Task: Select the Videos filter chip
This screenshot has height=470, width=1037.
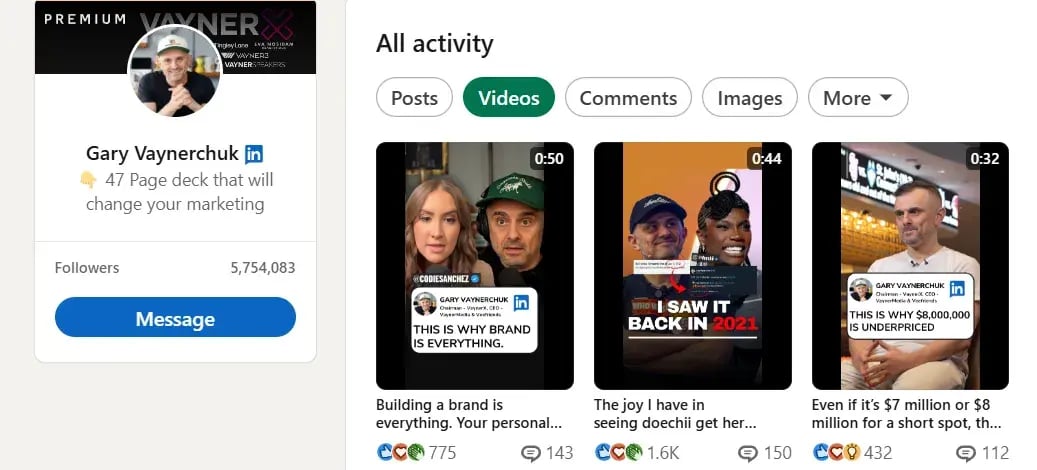Action: 508,98
